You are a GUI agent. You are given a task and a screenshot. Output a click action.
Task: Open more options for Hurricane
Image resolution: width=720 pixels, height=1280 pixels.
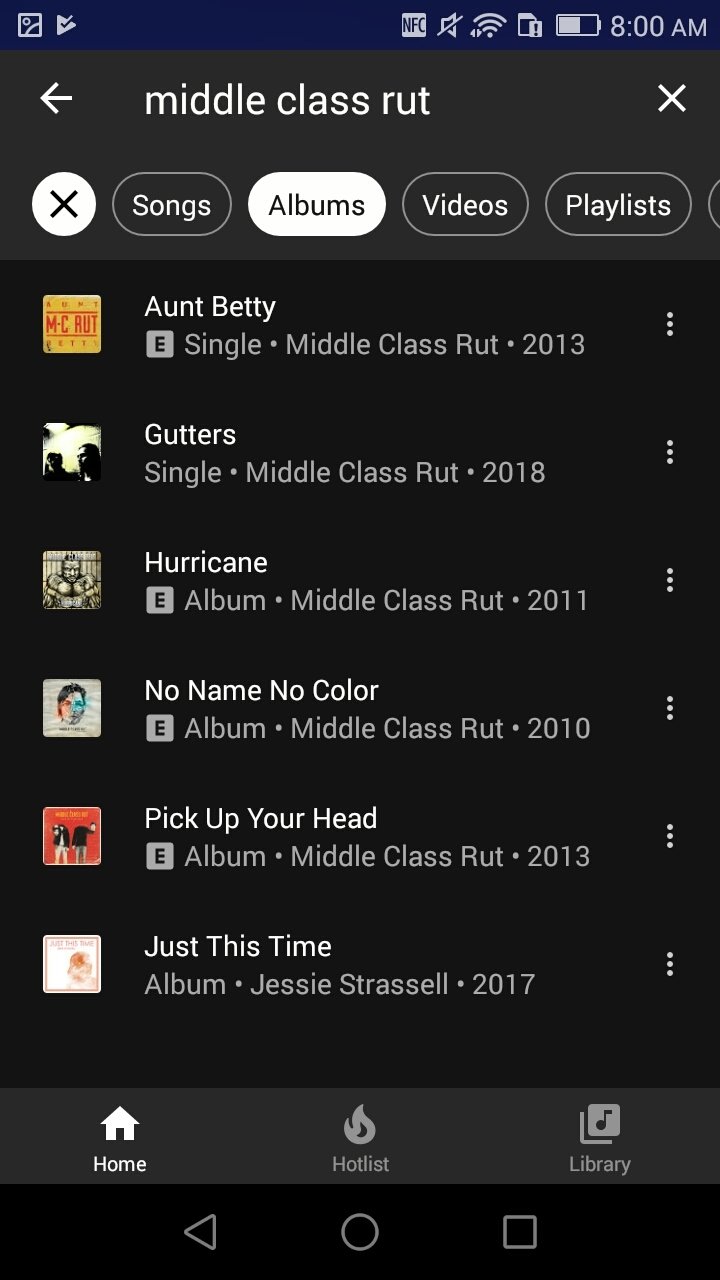pos(670,580)
